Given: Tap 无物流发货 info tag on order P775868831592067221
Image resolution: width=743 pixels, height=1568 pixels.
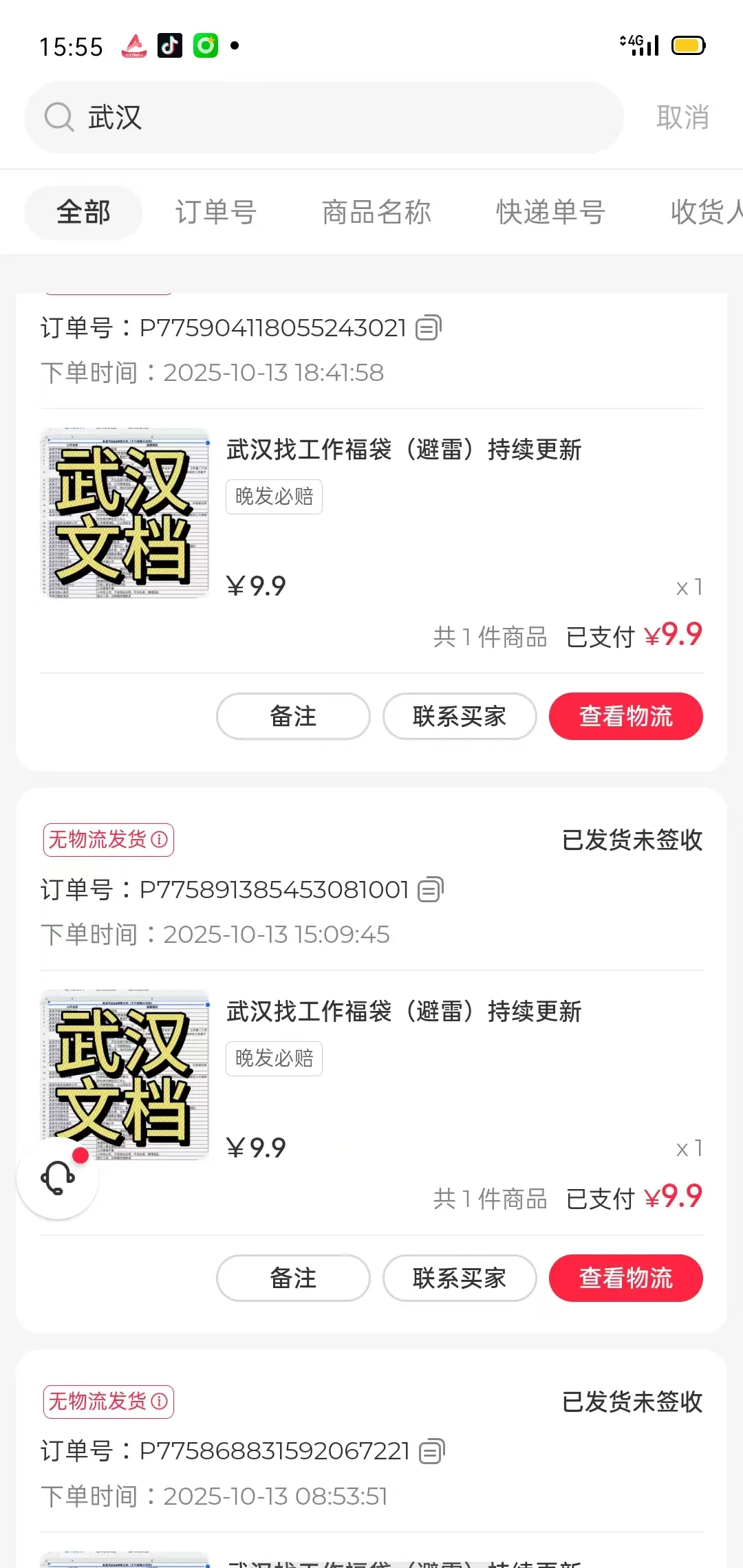Looking at the screenshot, I should pyautogui.click(x=109, y=1402).
